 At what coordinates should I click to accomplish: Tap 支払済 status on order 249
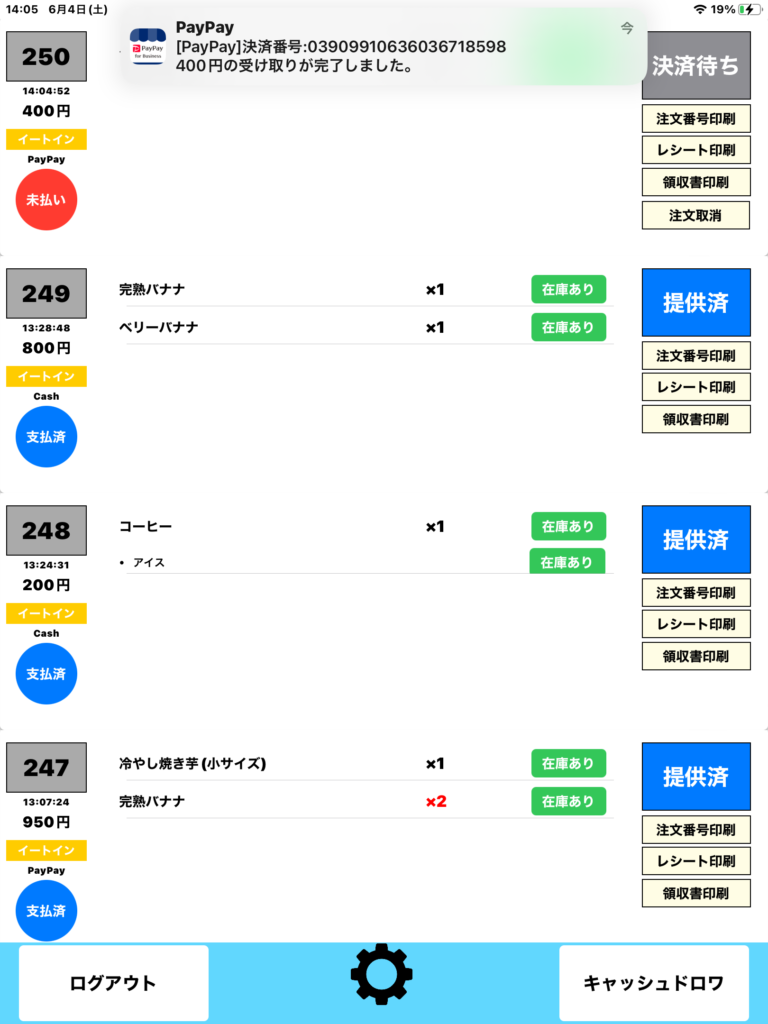(46, 437)
